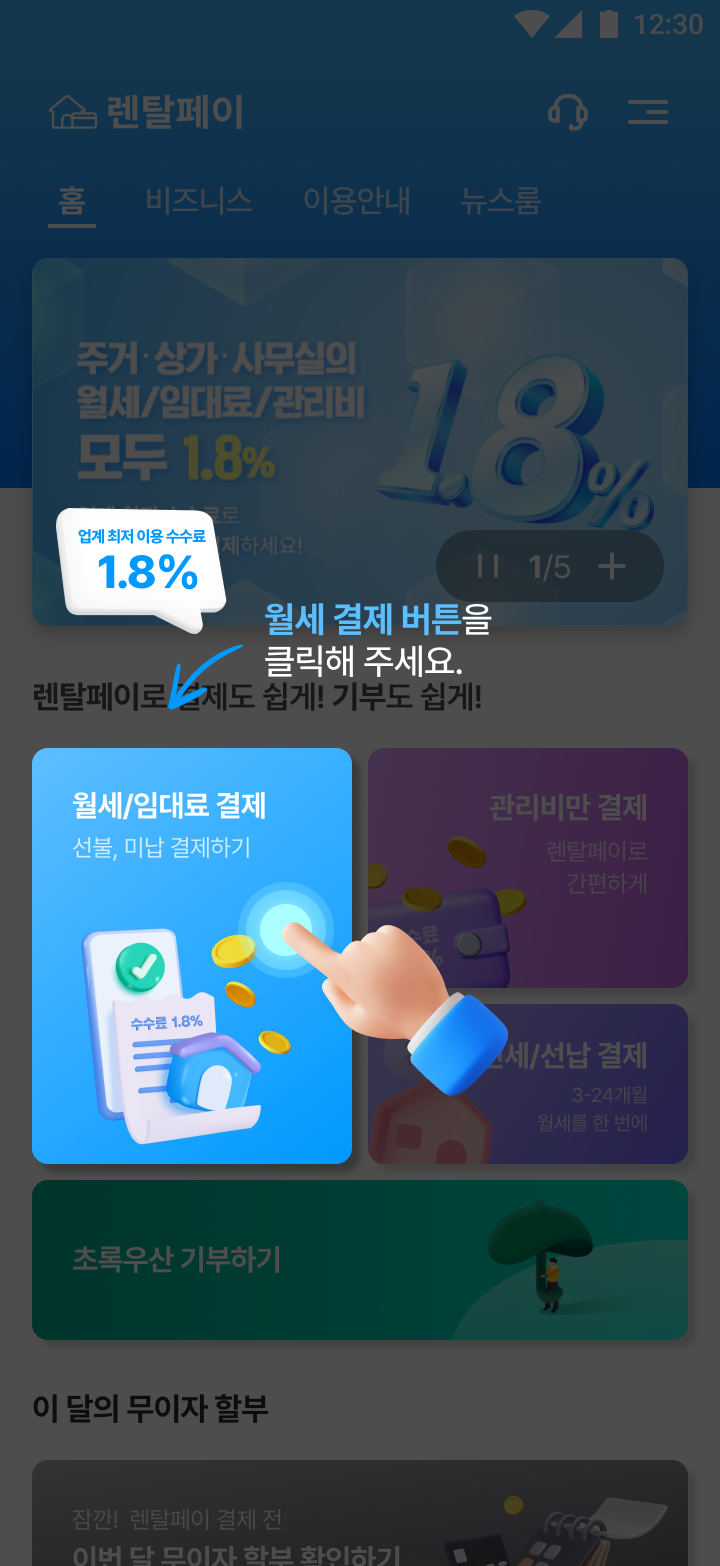Switch to the 이용안내 tab
720x1566 pixels.
pos(357,201)
